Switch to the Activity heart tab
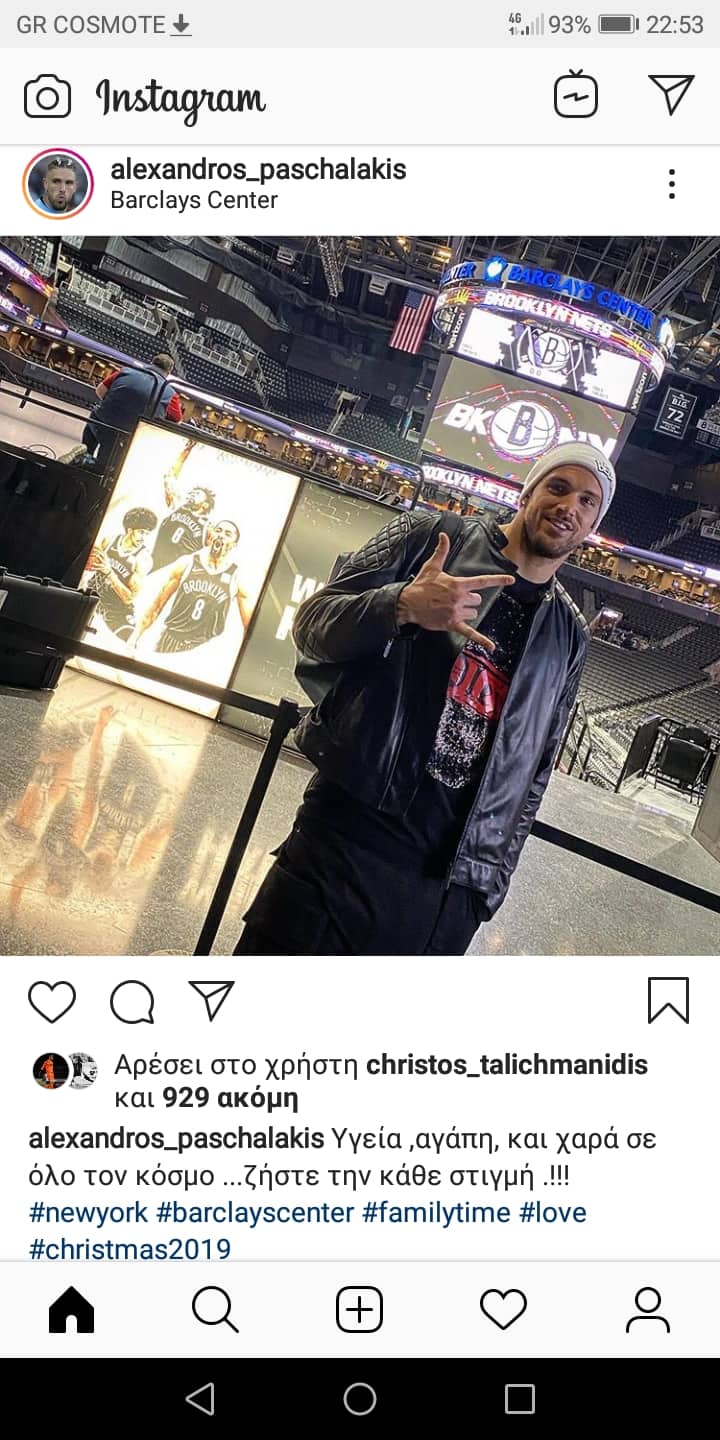The width and height of the screenshot is (720, 1440). pyautogui.click(x=503, y=1310)
